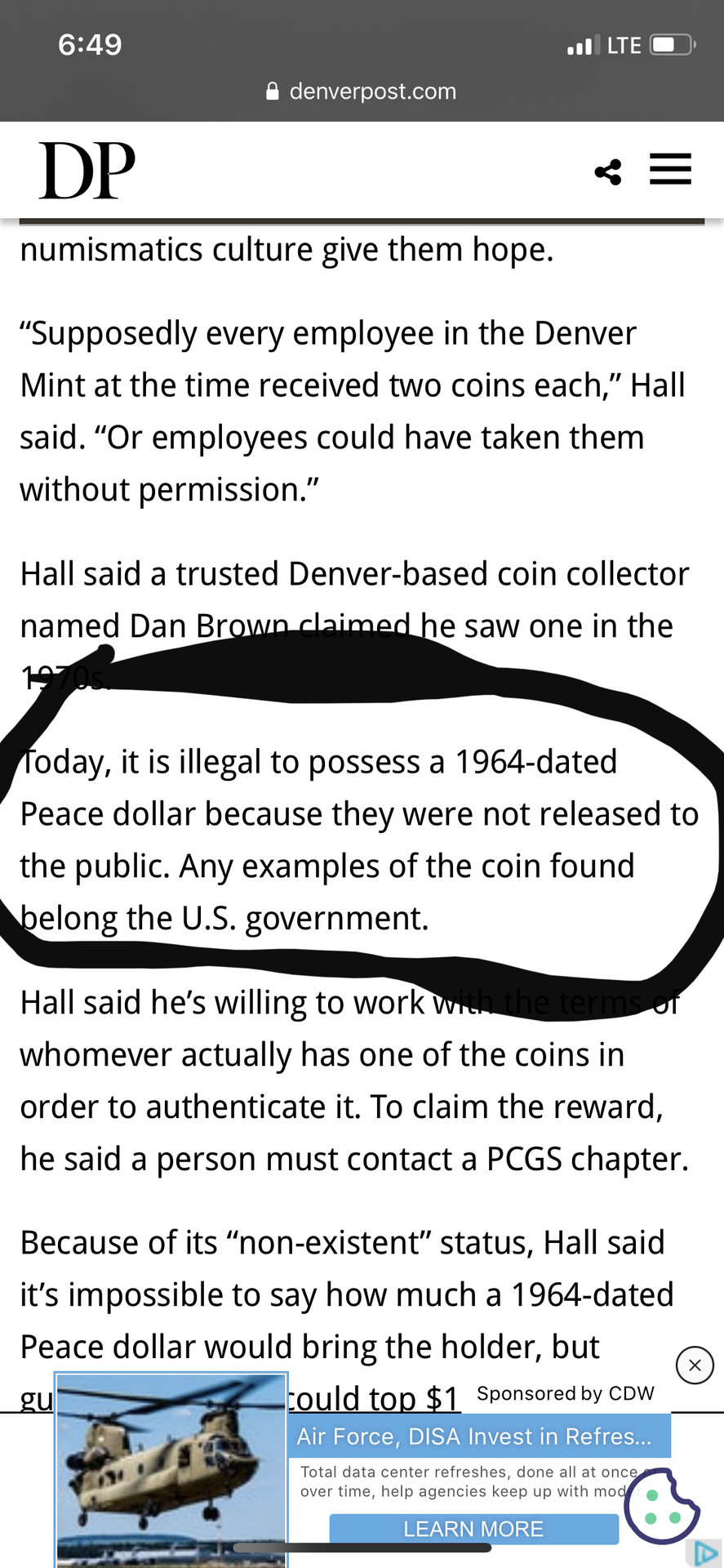The height and width of the screenshot is (1568, 724).
Task: Open the helicopter ad image
Action: (x=171, y=1470)
